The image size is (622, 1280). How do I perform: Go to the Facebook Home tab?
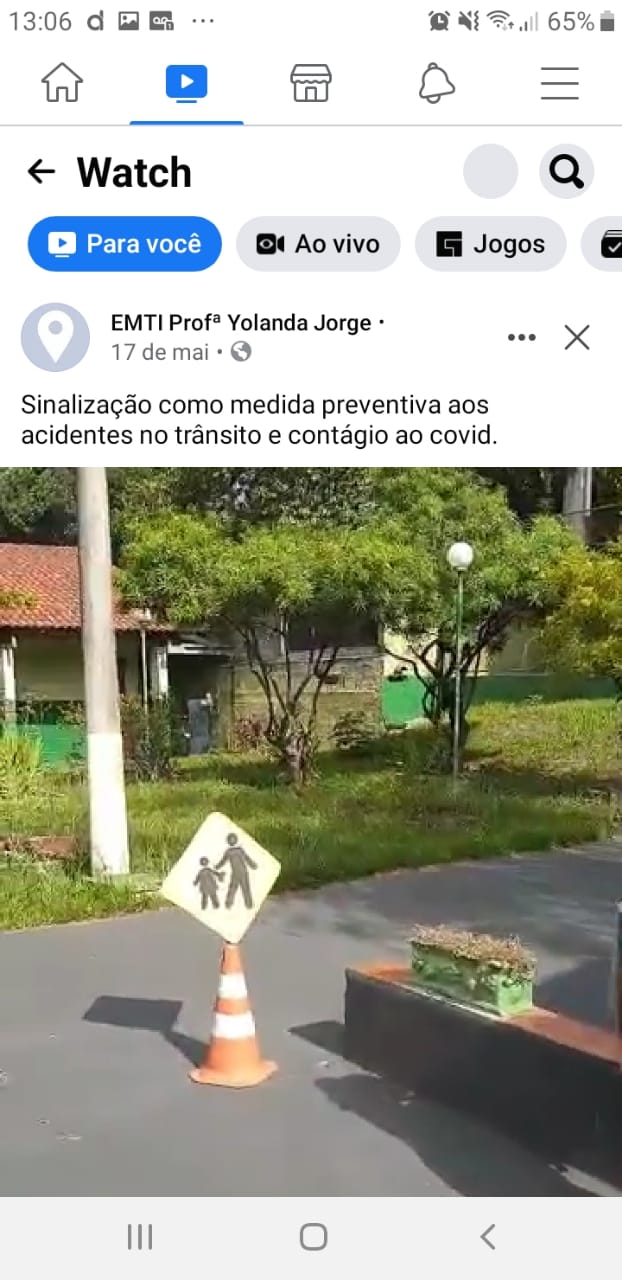click(62, 83)
